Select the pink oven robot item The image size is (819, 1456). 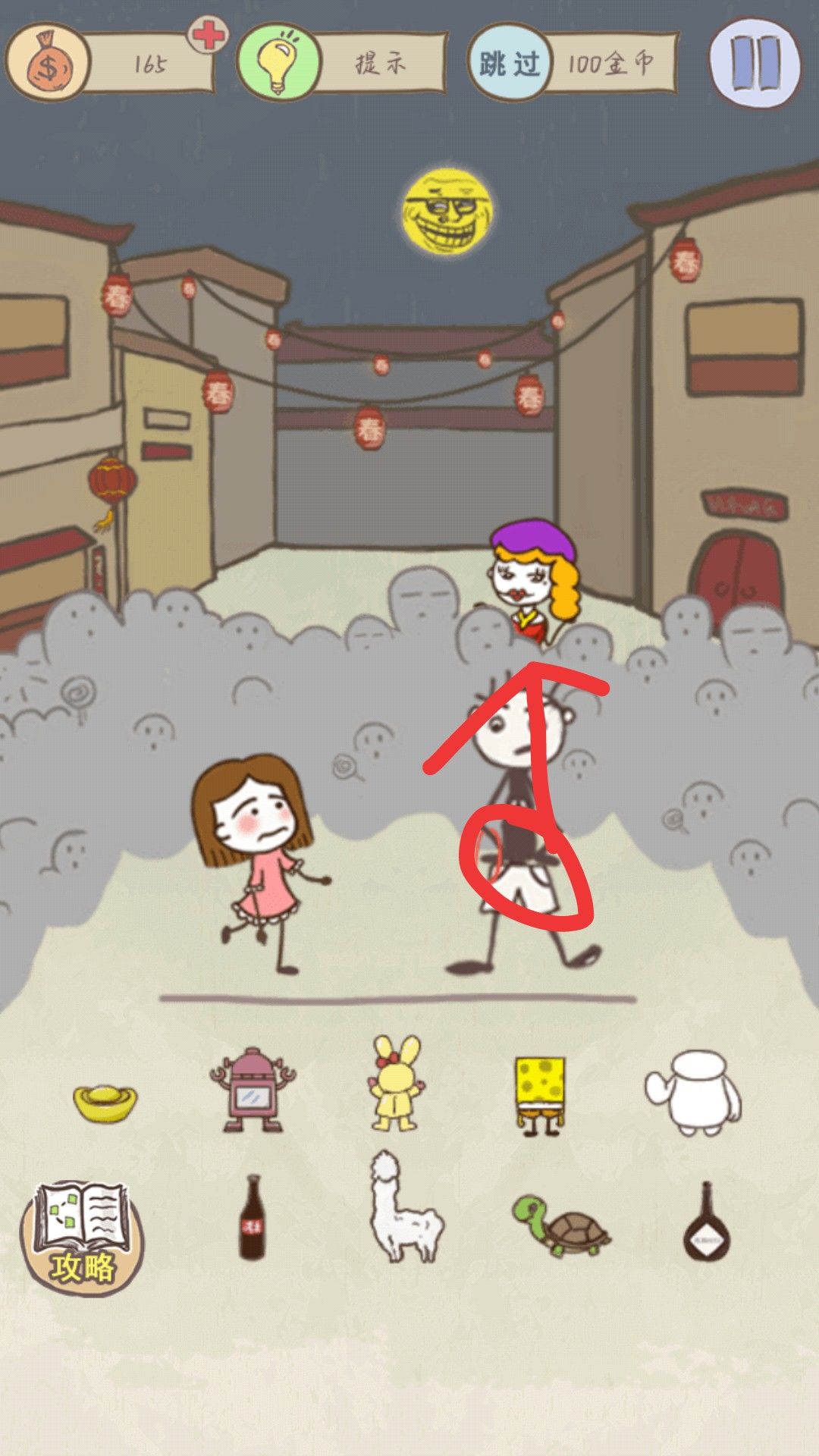point(252,1090)
